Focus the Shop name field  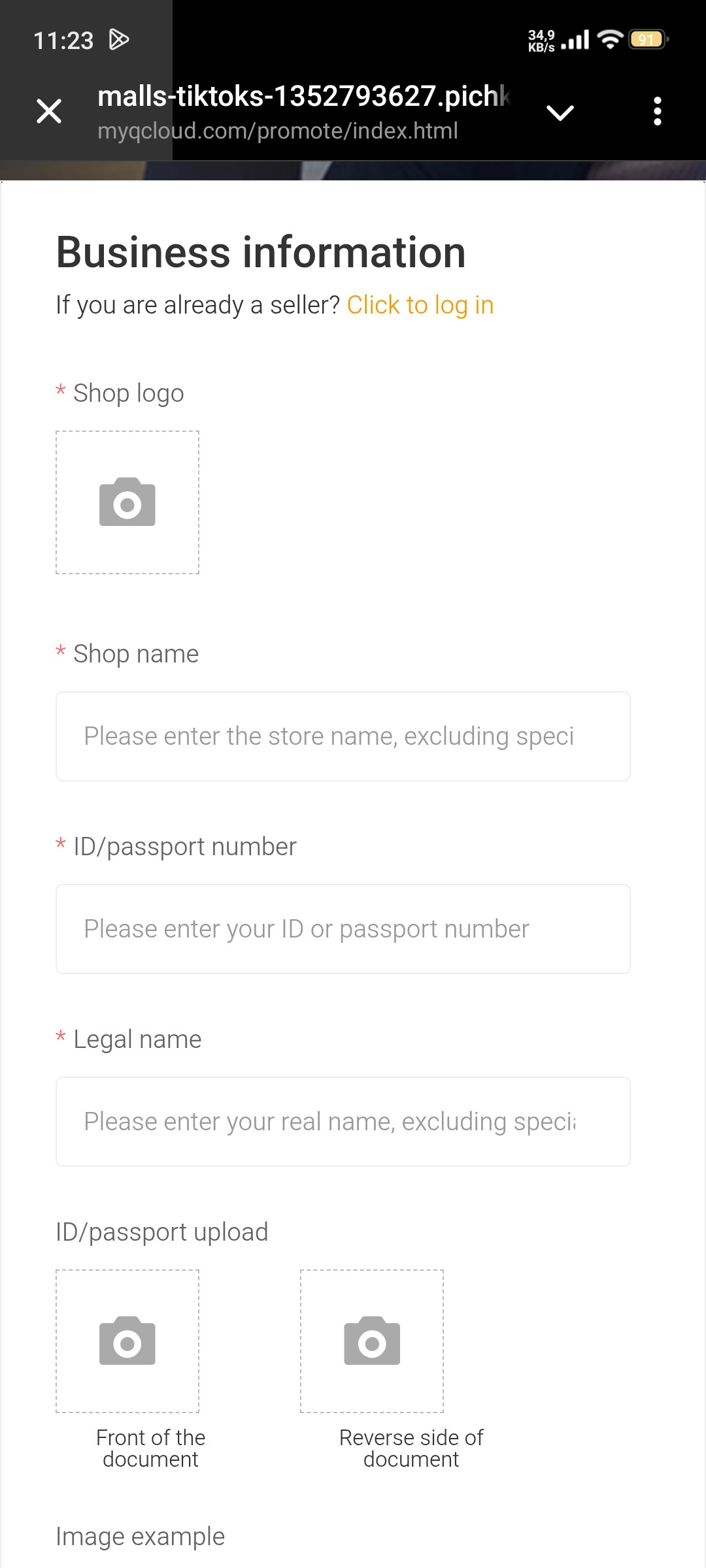pyautogui.click(x=343, y=736)
